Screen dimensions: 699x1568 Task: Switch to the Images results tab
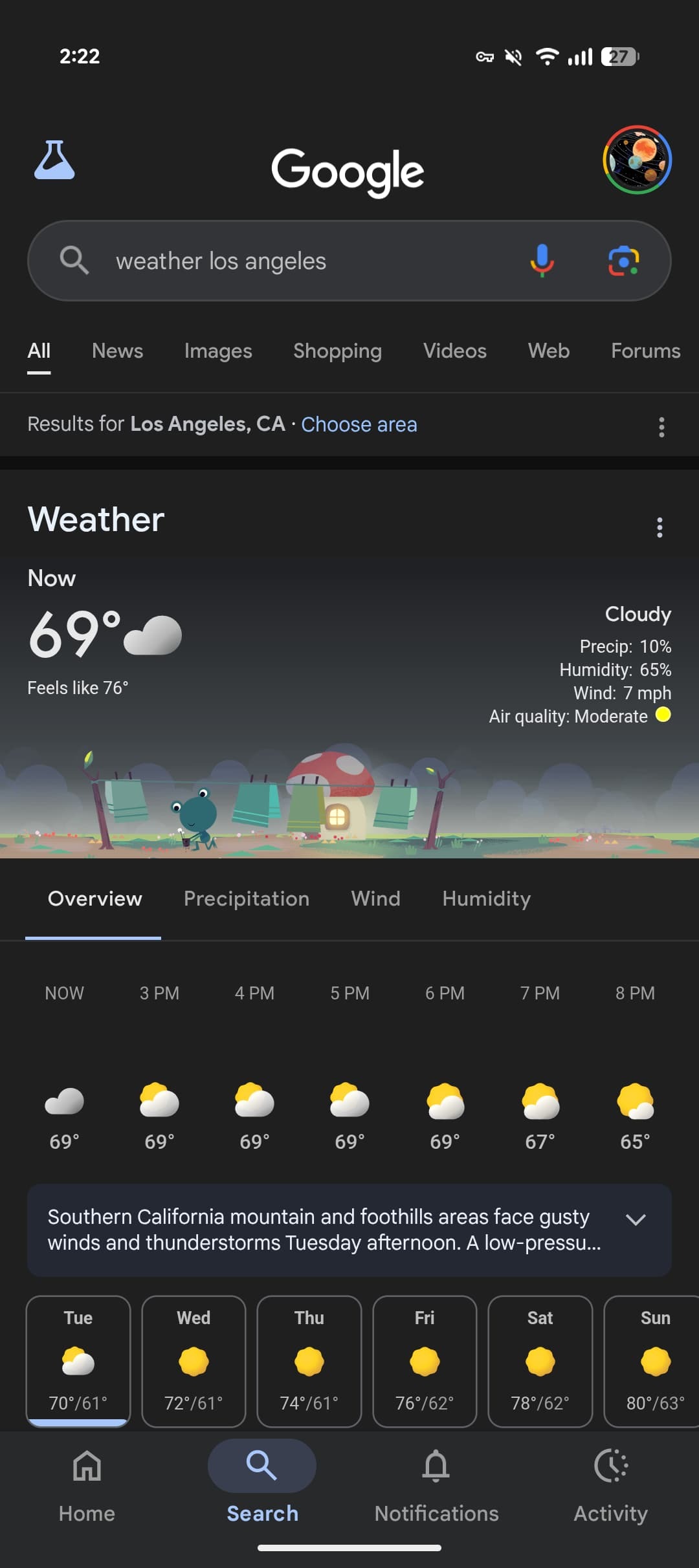tap(218, 351)
